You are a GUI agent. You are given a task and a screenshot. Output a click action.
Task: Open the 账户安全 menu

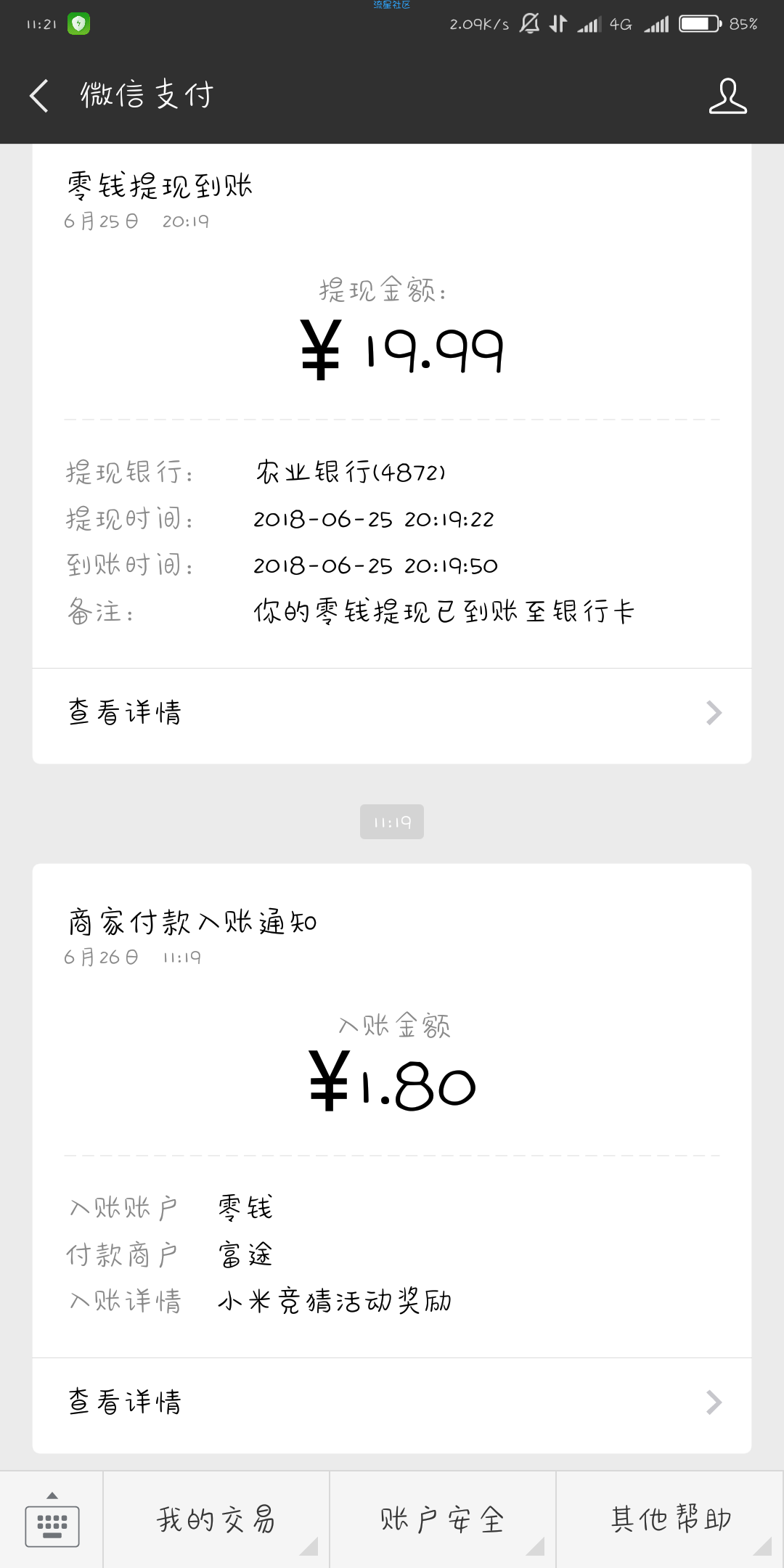(x=443, y=1519)
